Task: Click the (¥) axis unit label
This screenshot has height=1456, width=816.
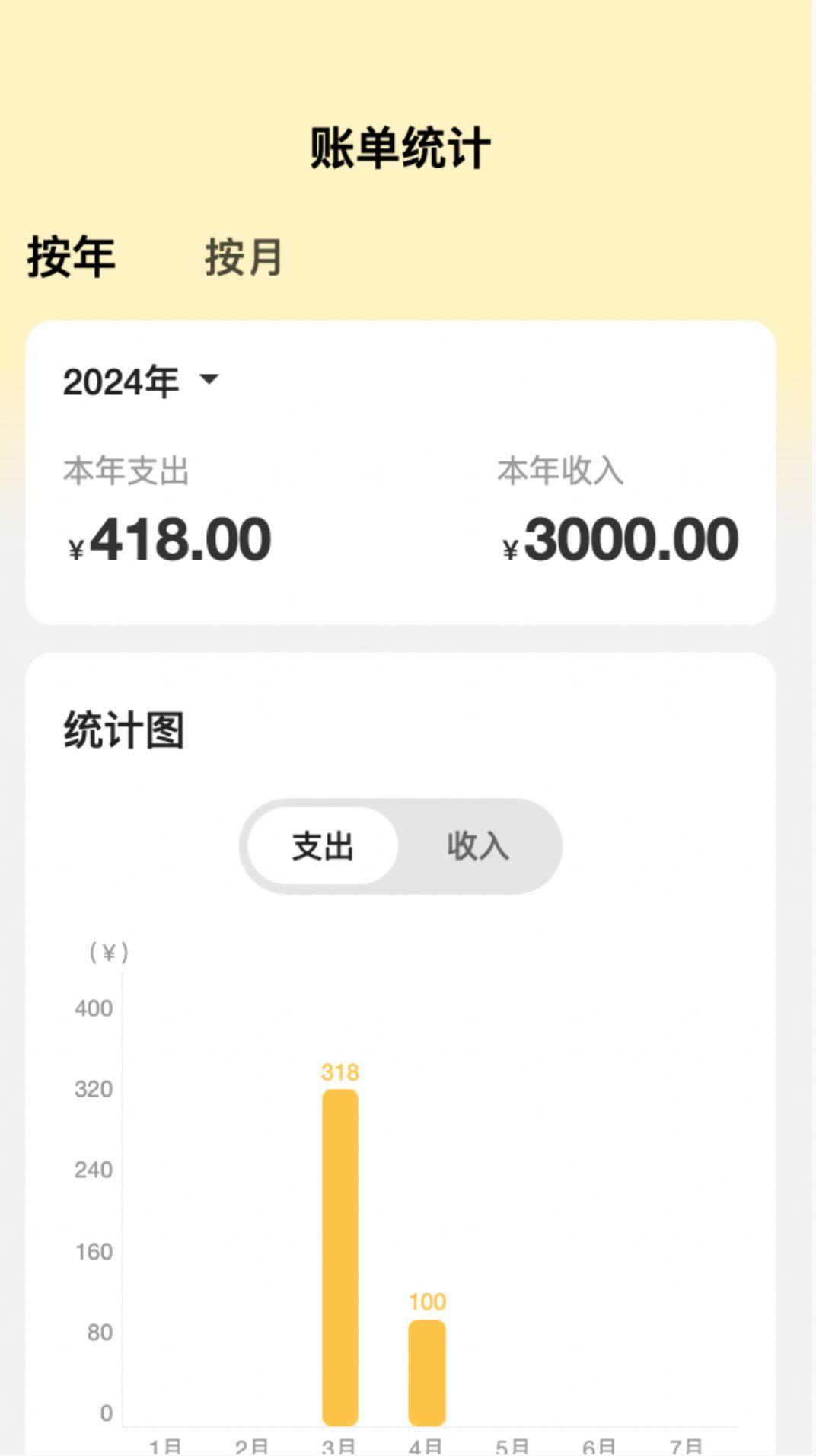Action: pyautogui.click(x=109, y=950)
